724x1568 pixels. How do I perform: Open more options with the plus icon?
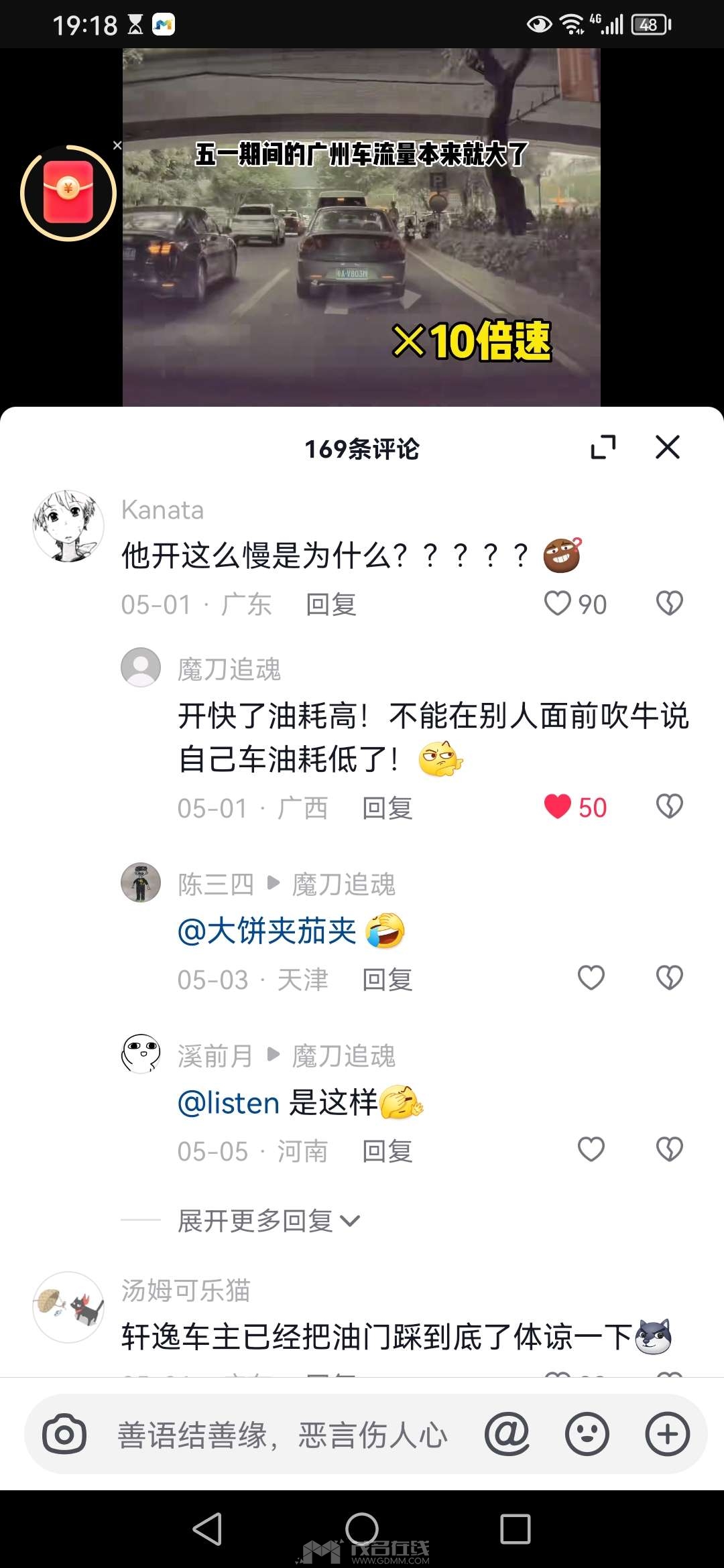(x=668, y=1435)
